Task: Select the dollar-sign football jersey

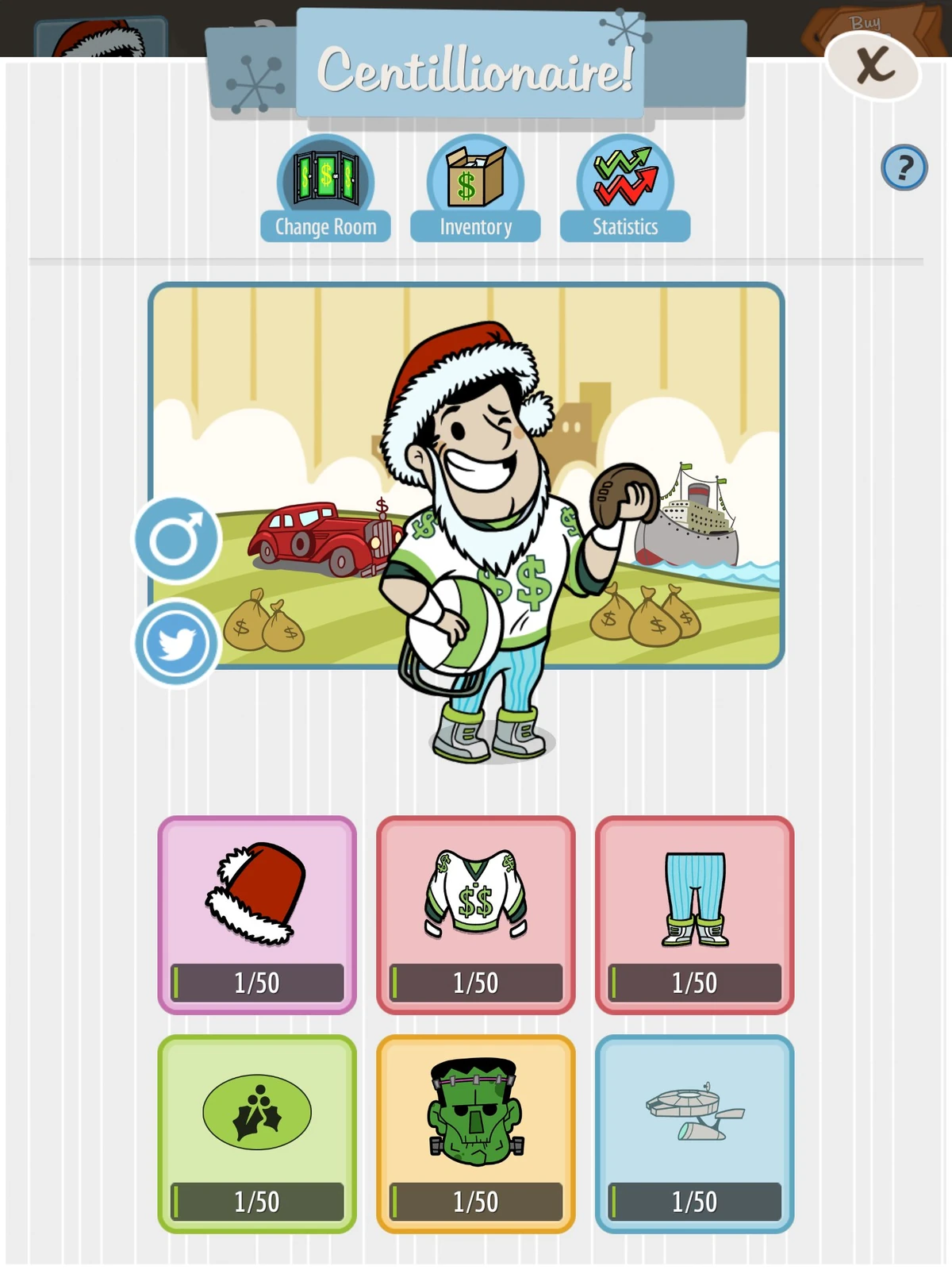Action: coord(476,914)
